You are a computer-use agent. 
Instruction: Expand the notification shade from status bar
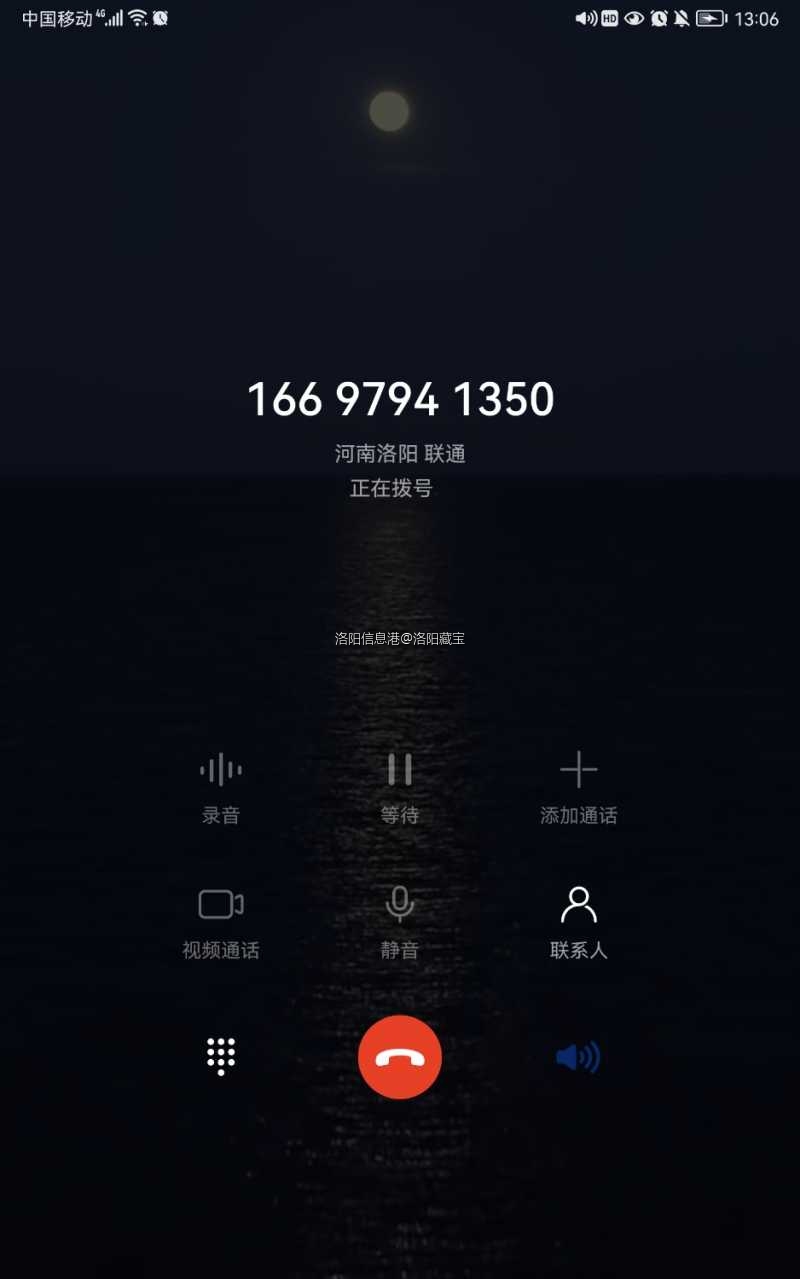click(400, 17)
